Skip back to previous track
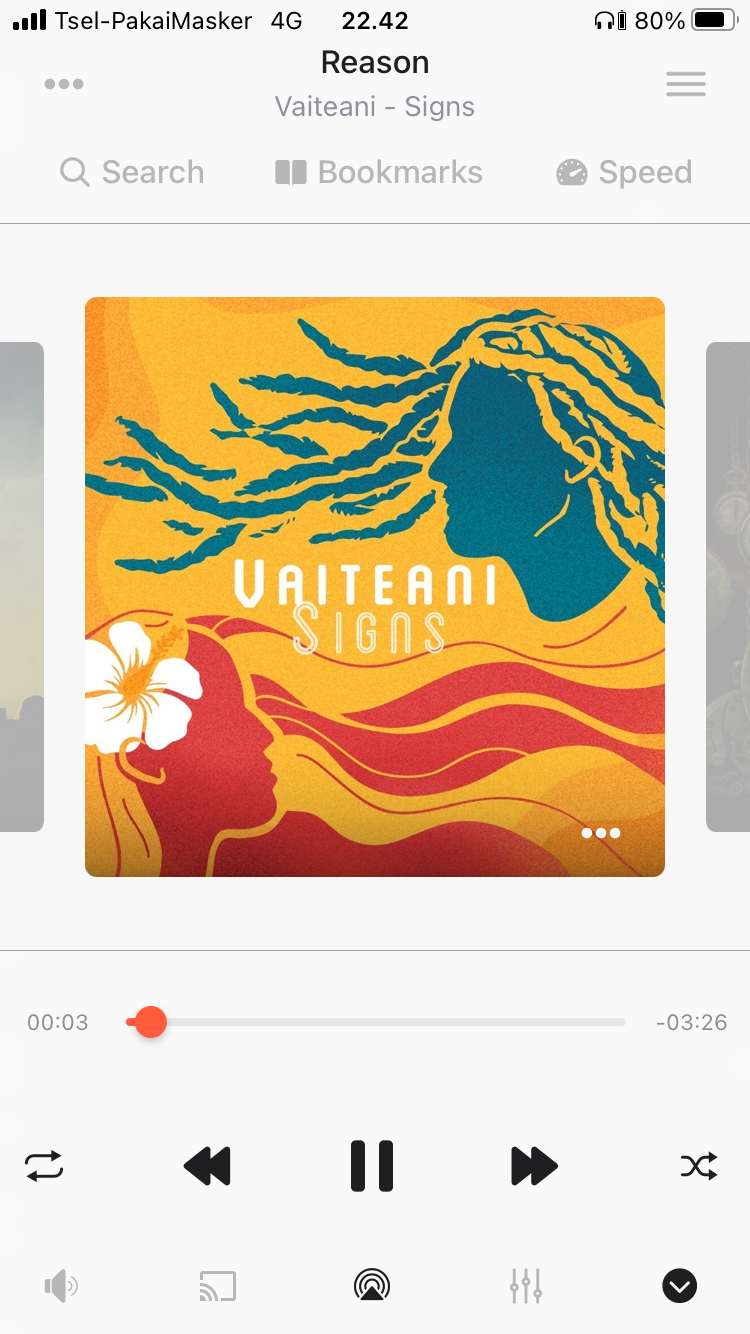 (x=208, y=1166)
